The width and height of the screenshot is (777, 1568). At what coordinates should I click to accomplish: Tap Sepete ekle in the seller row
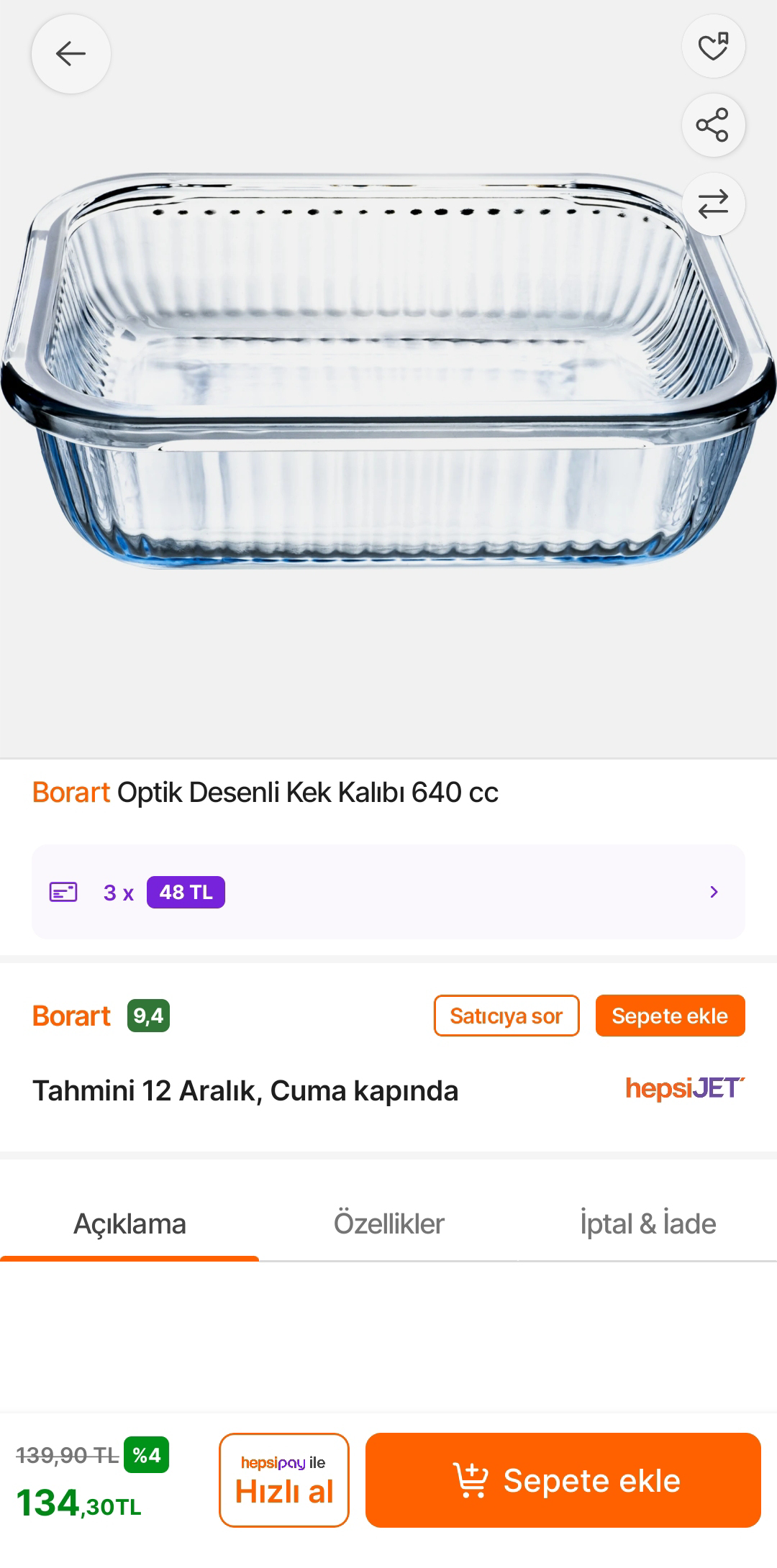pos(670,1016)
